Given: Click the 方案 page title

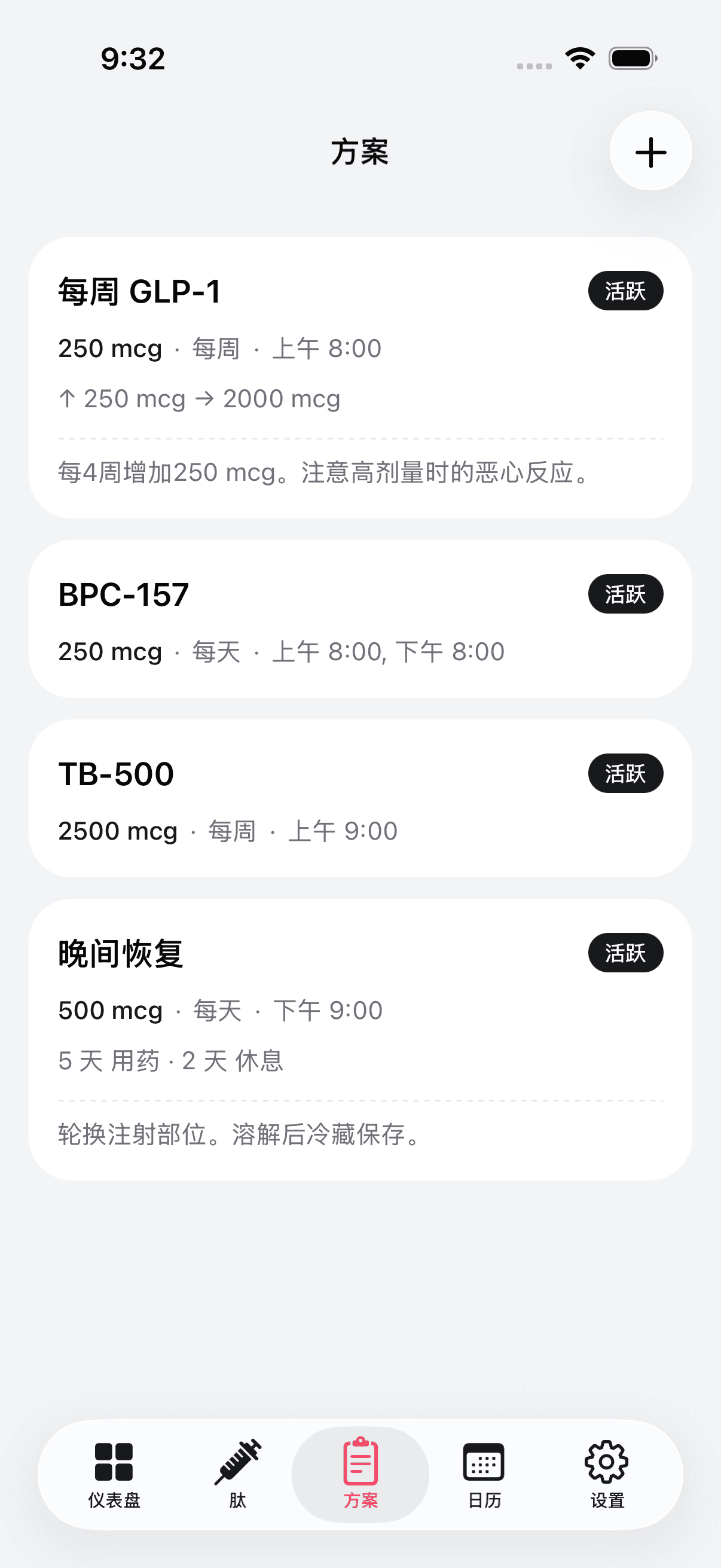Looking at the screenshot, I should click(360, 152).
